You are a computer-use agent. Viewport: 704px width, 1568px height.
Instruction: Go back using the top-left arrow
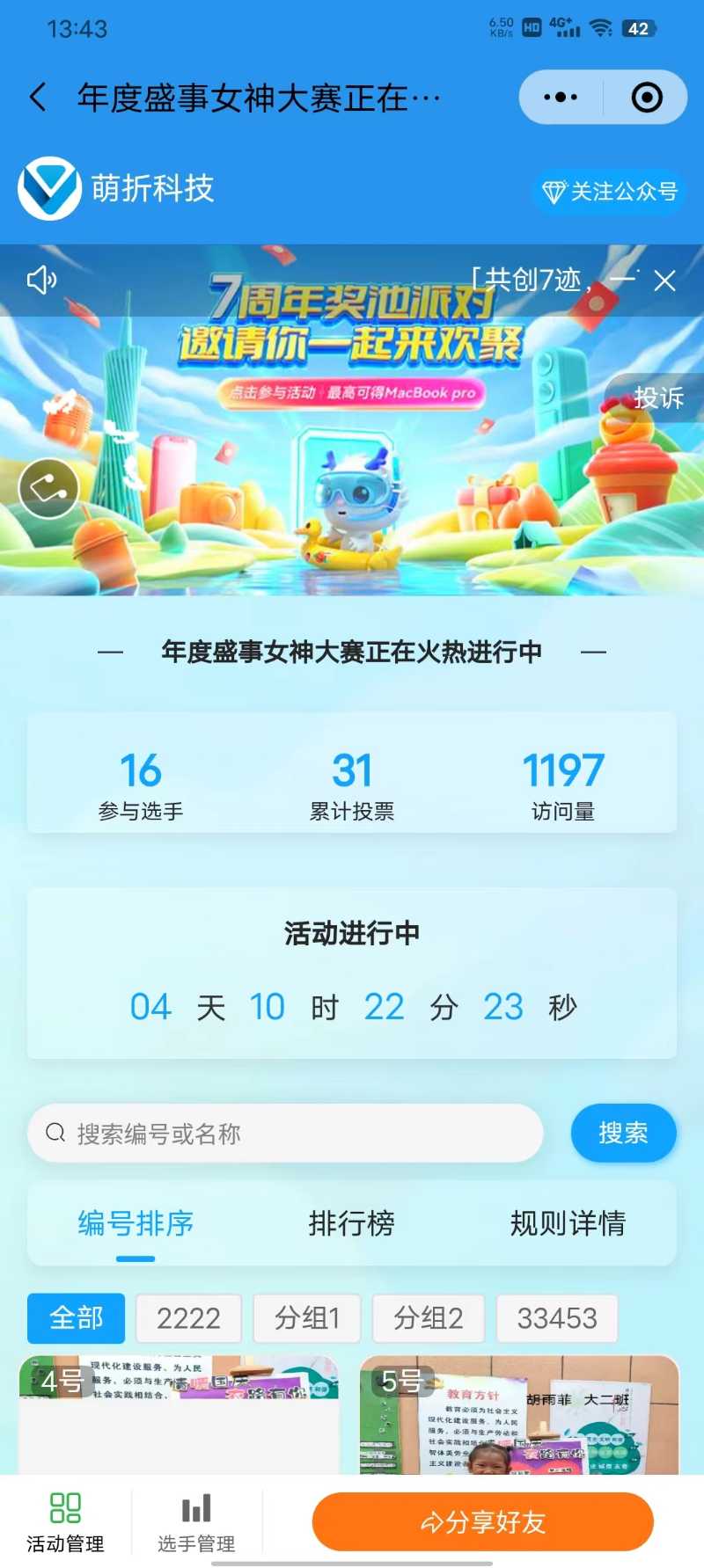pyautogui.click(x=38, y=97)
